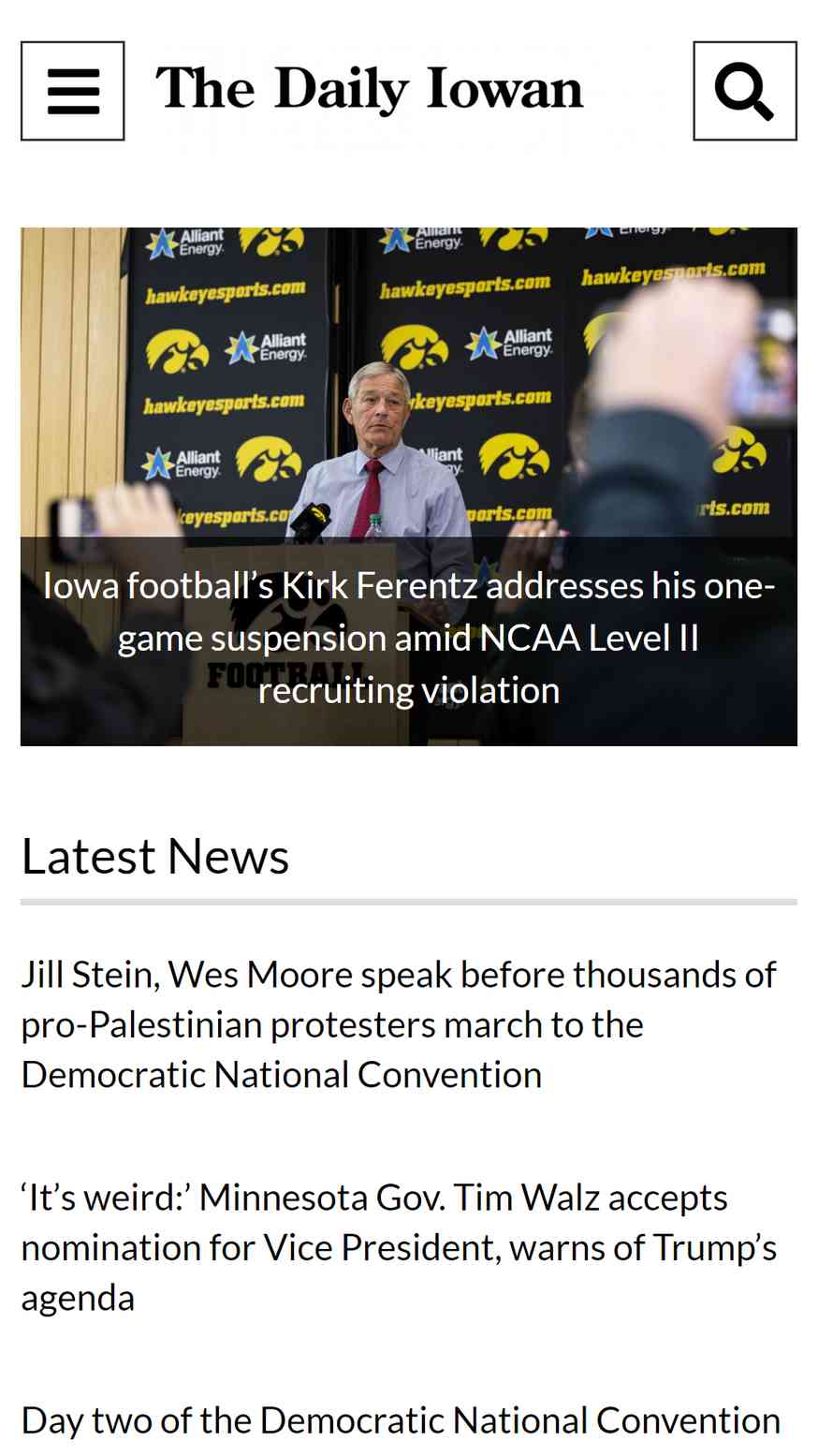Go to The Daily Iowan homepage
The image size is (818, 1456).
pyautogui.click(x=370, y=90)
